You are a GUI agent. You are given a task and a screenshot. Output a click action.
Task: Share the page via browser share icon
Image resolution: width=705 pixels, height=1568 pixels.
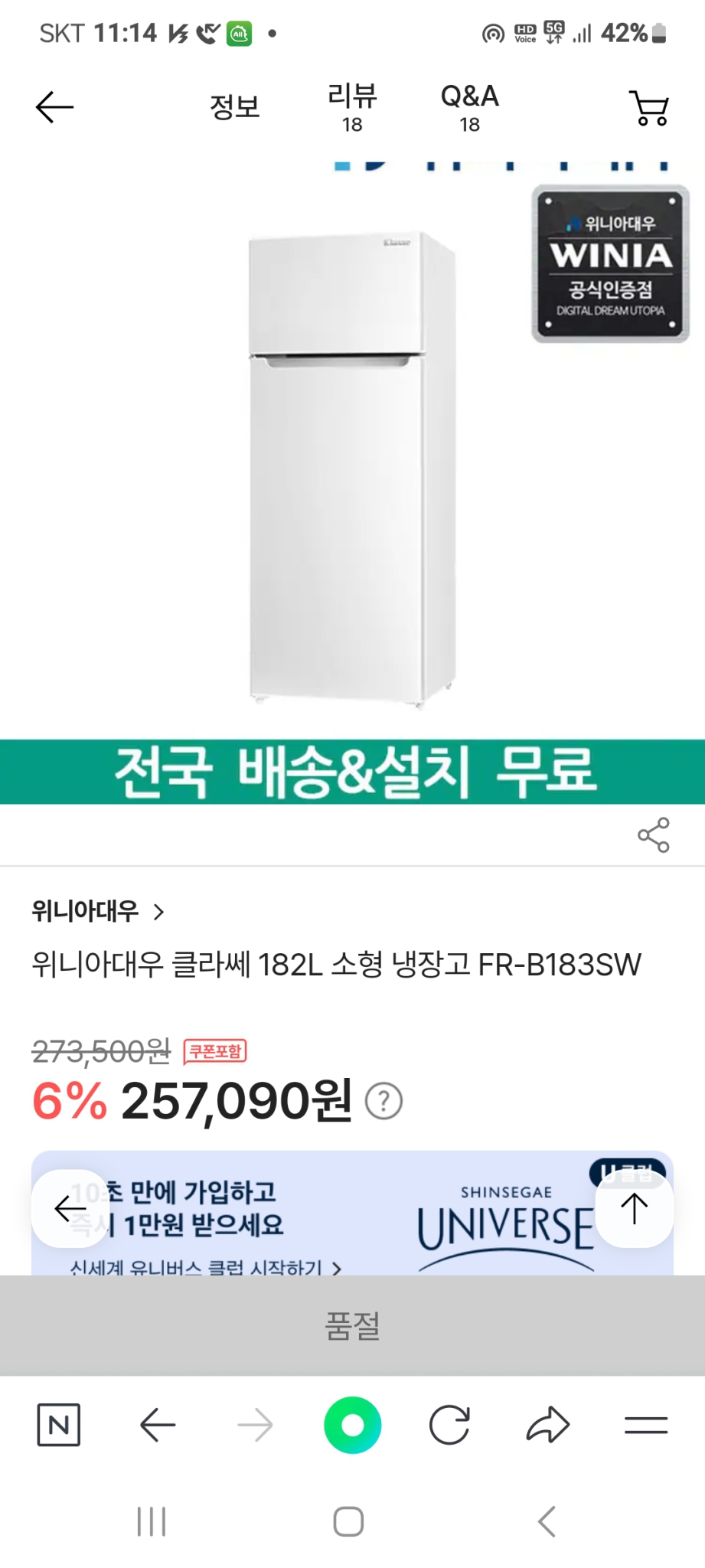547,1424
